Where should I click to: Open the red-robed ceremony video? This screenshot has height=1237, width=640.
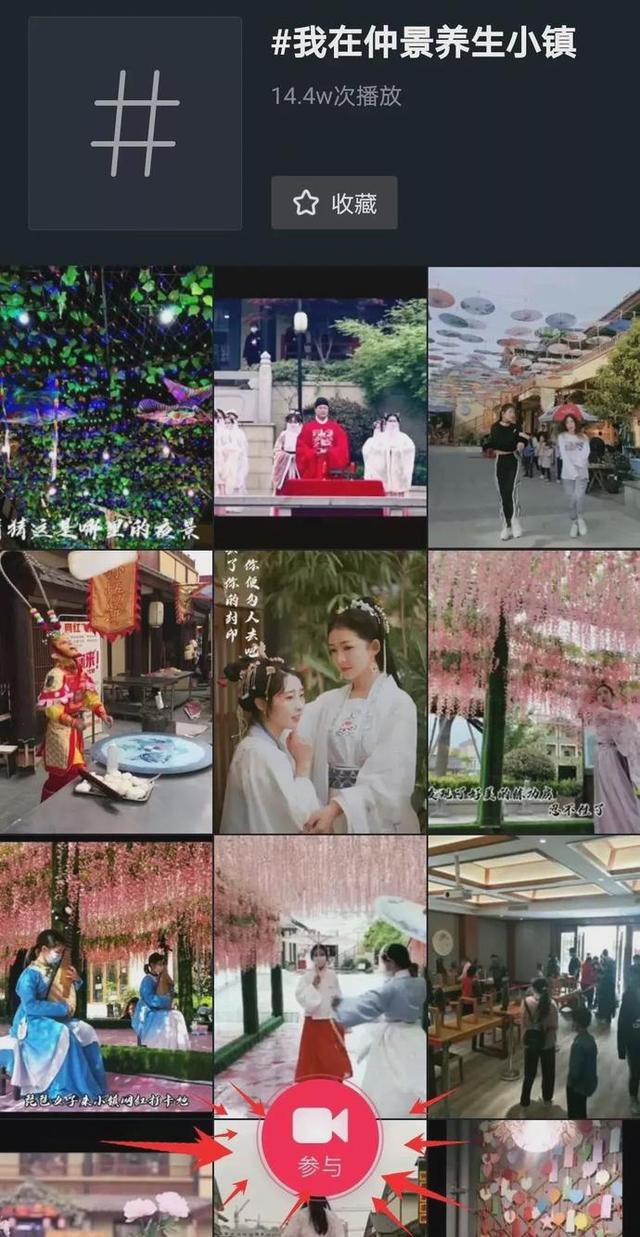pos(320,406)
